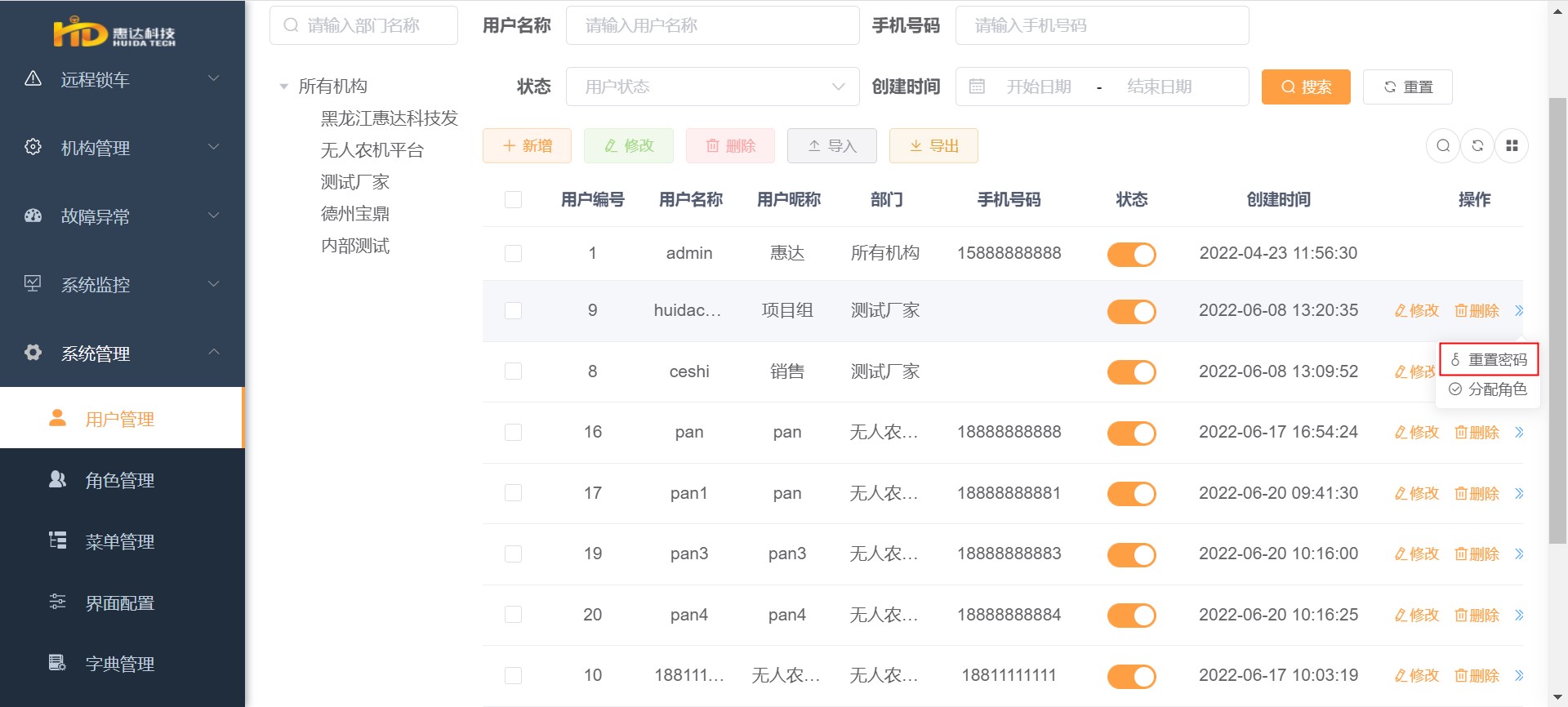Focus the 请输入用户名称 input field
Viewport: 1568px width, 707px height.
pos(712,25)
